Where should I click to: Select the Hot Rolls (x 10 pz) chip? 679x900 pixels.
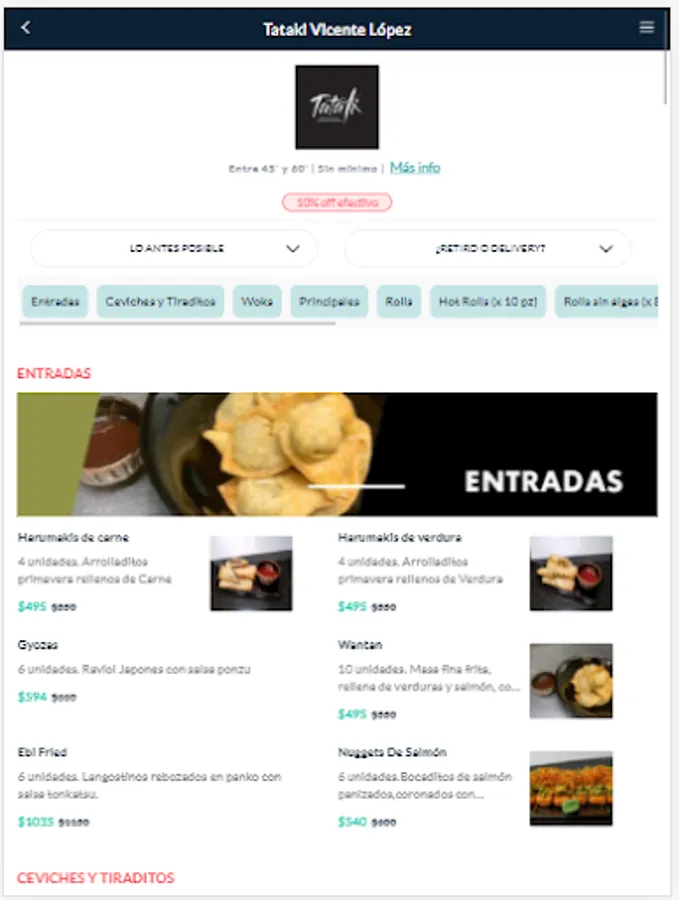[488, 301]
